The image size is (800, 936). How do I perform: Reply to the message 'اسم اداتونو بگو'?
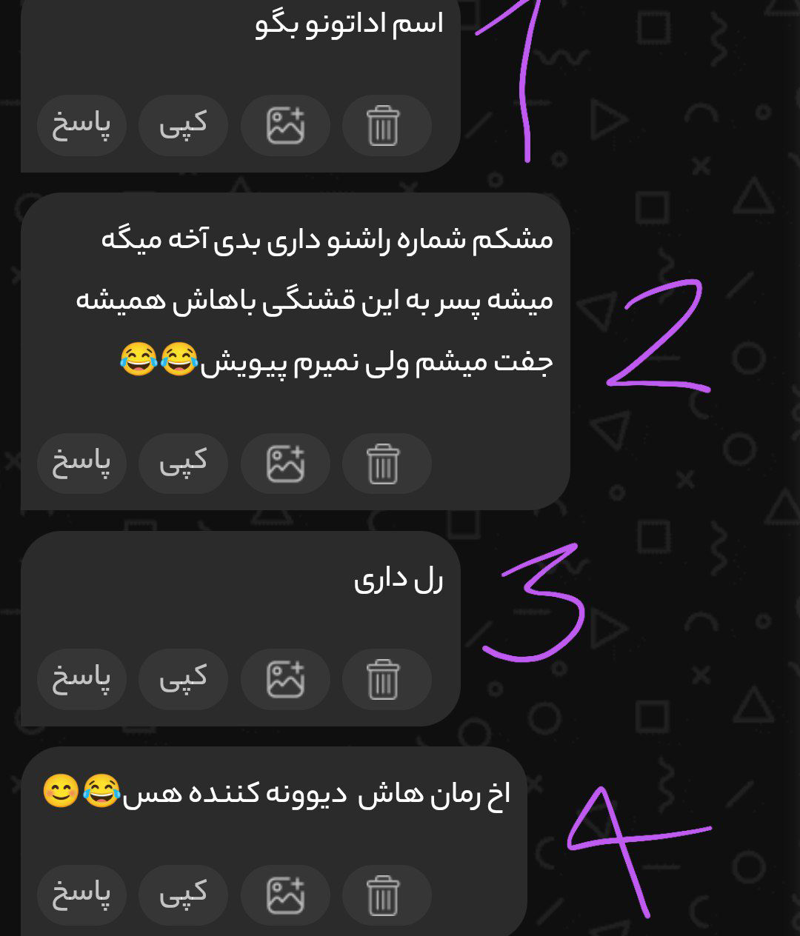coord(81,126)
